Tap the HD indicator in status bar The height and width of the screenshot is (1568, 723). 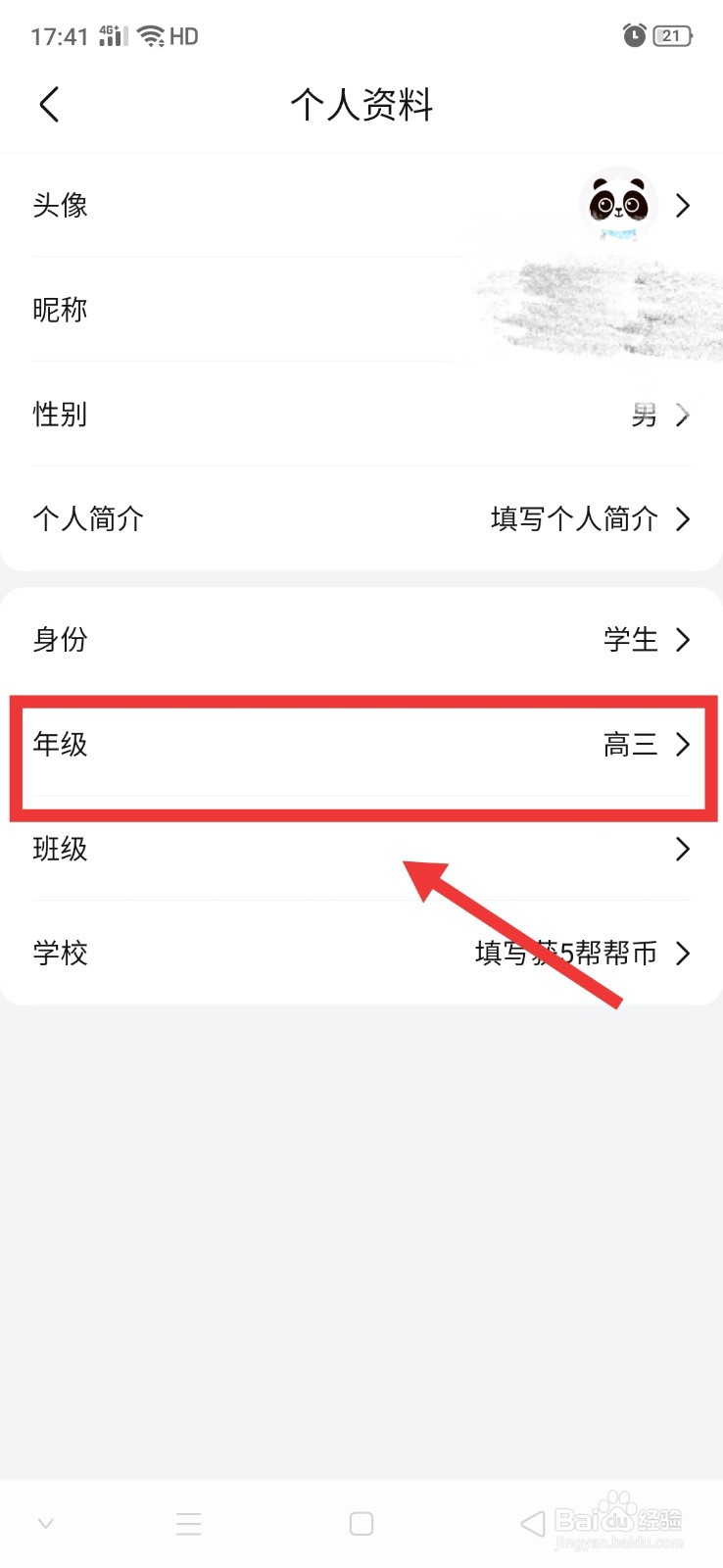184,36
